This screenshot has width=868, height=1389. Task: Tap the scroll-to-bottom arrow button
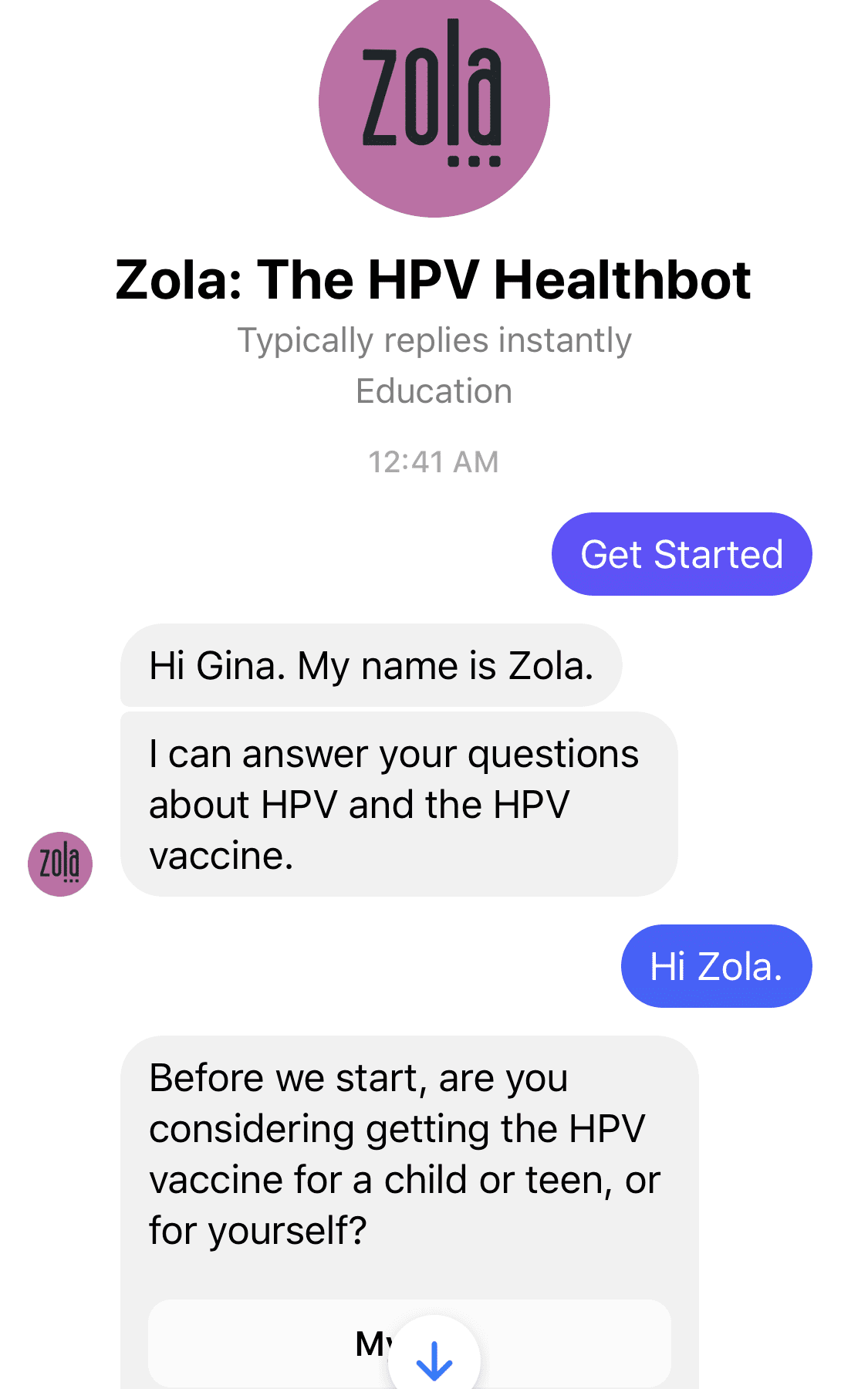pos(434,1357)
